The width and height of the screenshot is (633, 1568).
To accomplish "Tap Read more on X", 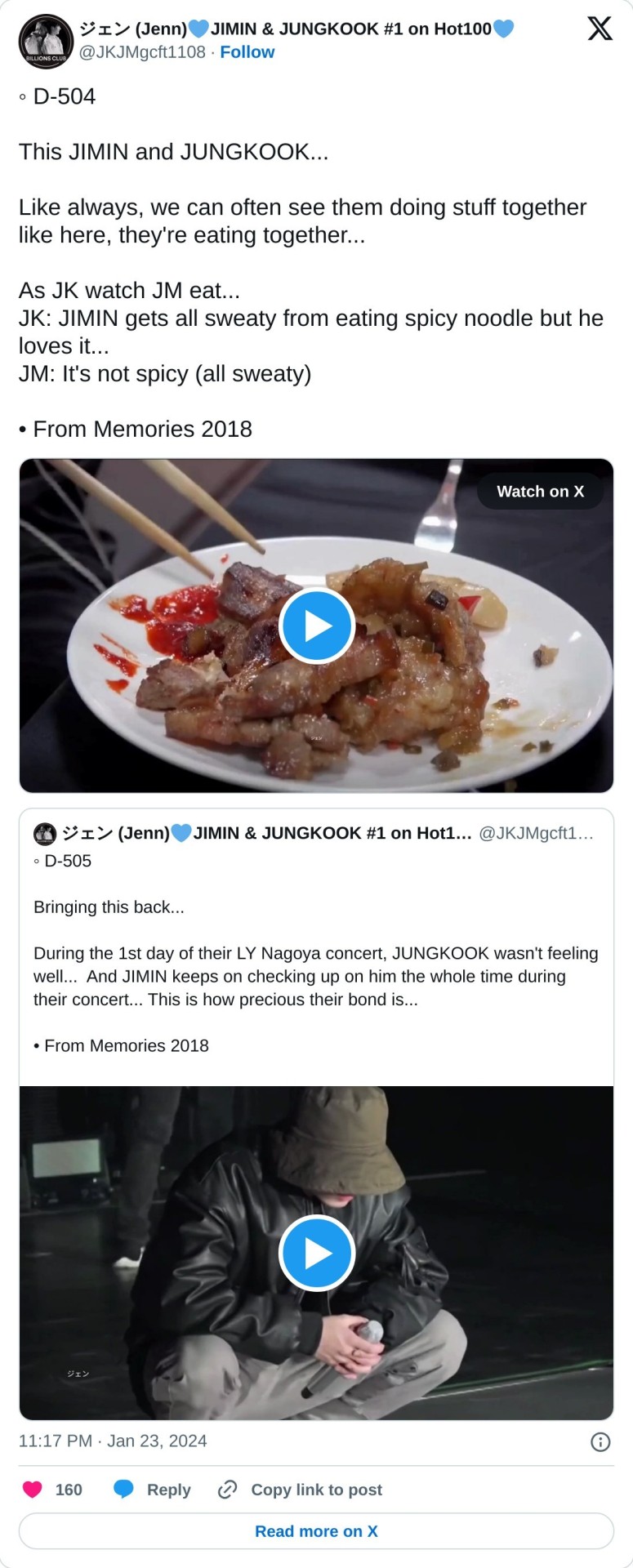I will coord(316,1531).
